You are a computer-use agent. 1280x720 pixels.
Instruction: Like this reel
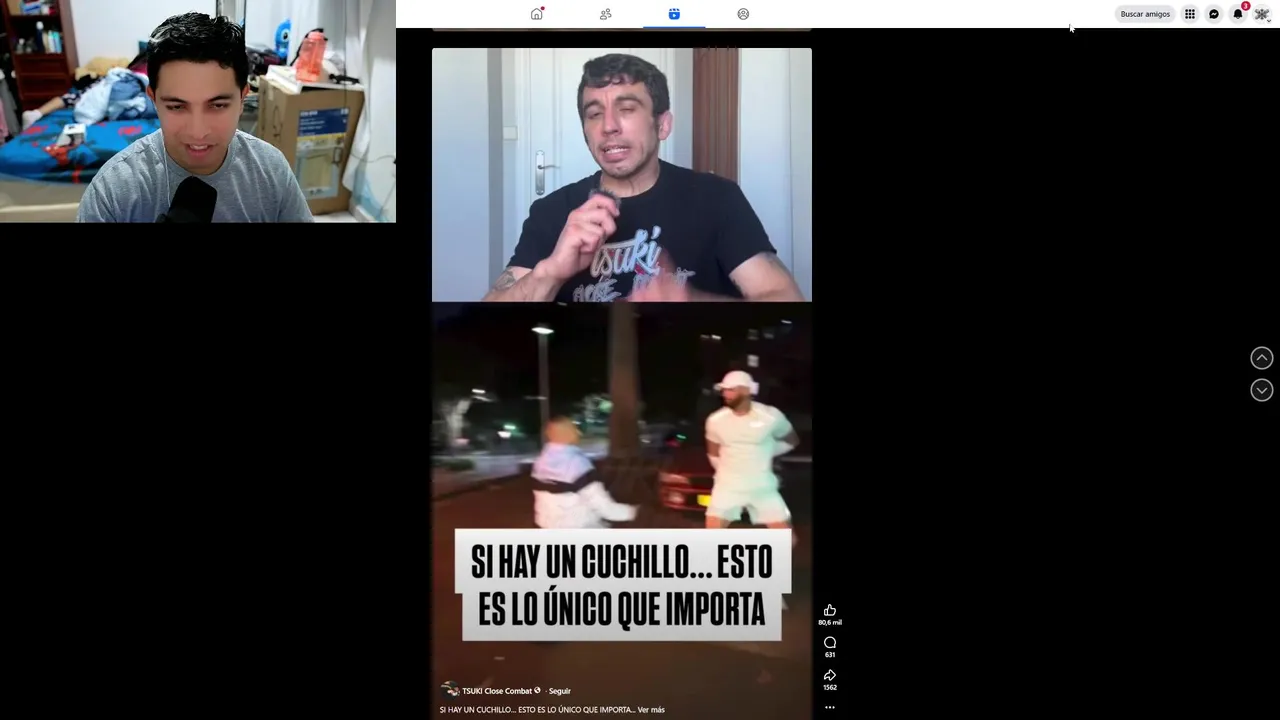click(830, 610)
